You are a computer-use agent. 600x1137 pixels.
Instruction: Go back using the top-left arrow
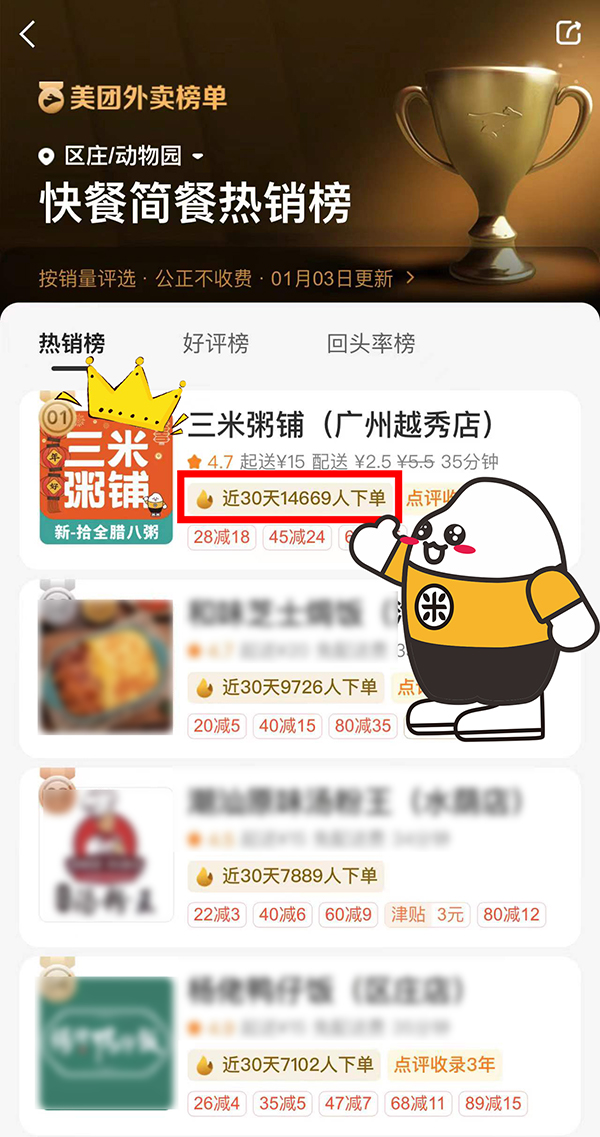pyautogui.click(x=28, y=34)
